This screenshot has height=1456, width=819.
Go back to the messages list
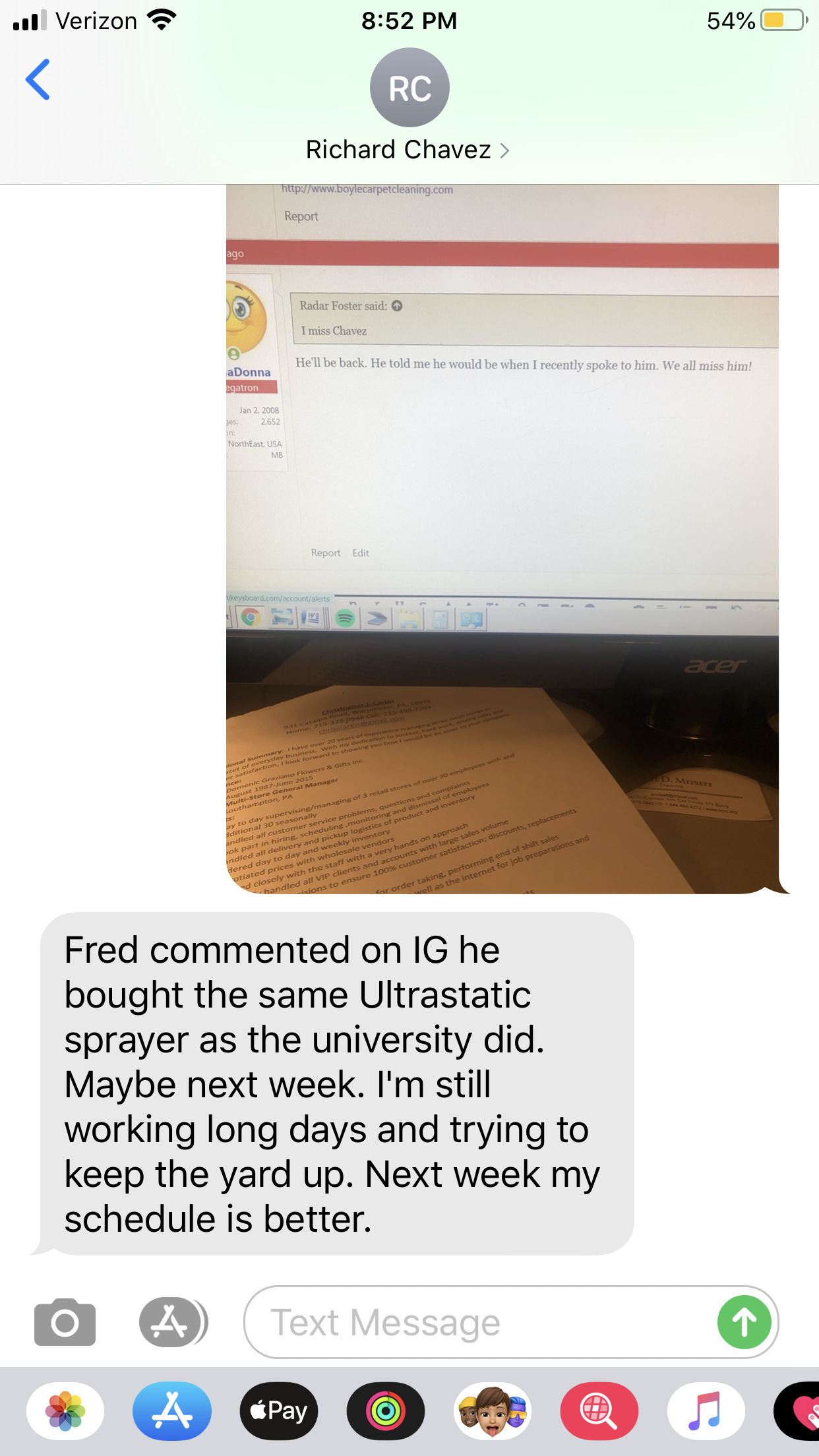tap(38, 80)
